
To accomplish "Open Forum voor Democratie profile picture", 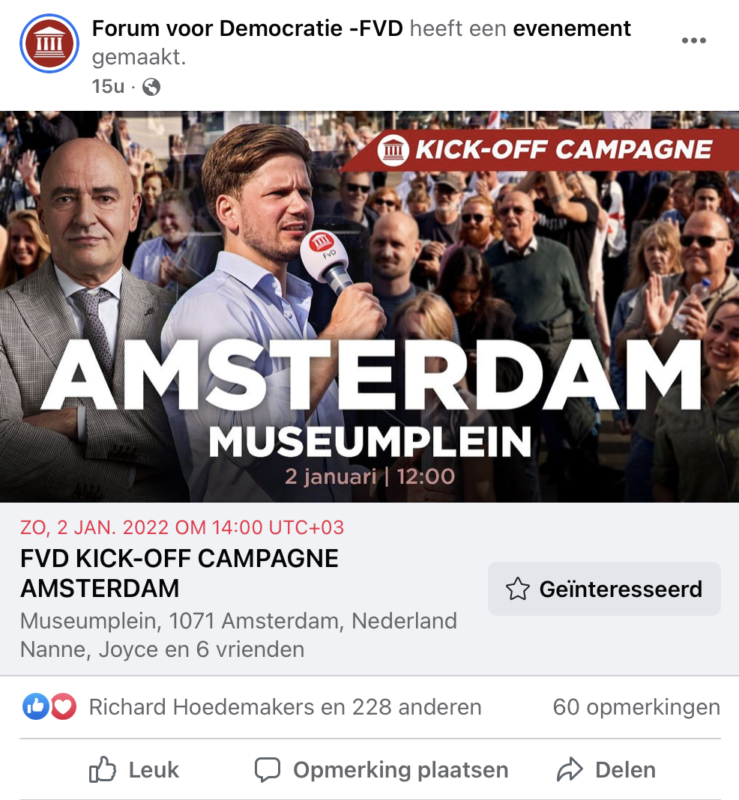I will click(x=49, y=43).
